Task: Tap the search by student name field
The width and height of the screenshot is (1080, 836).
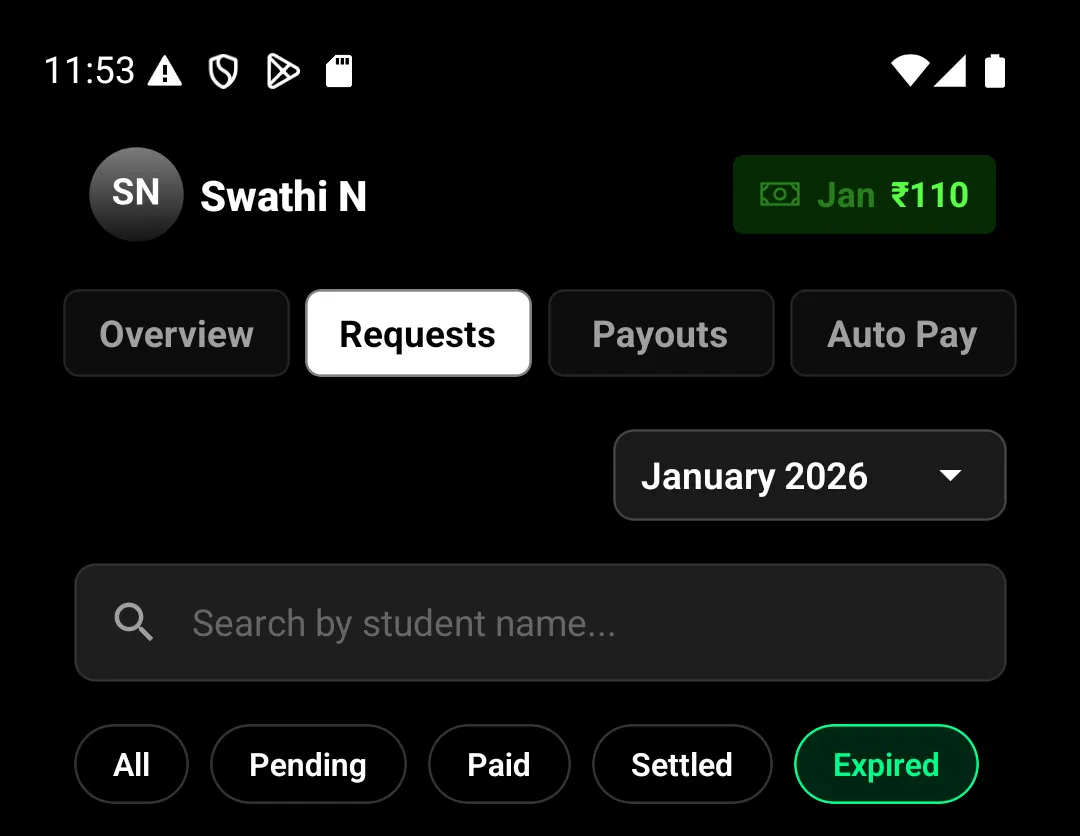Action: pyautogui.click(x=540, y=623)
